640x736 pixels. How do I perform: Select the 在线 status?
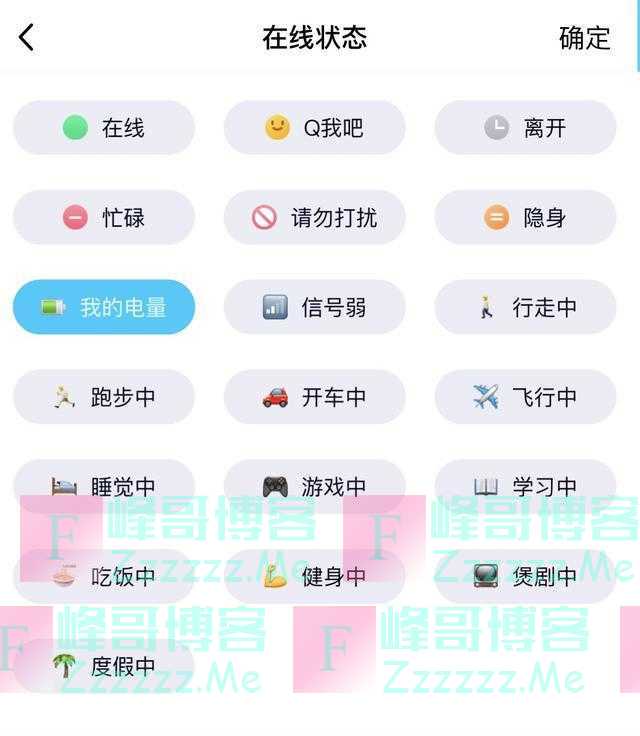(x=104, y=128)
